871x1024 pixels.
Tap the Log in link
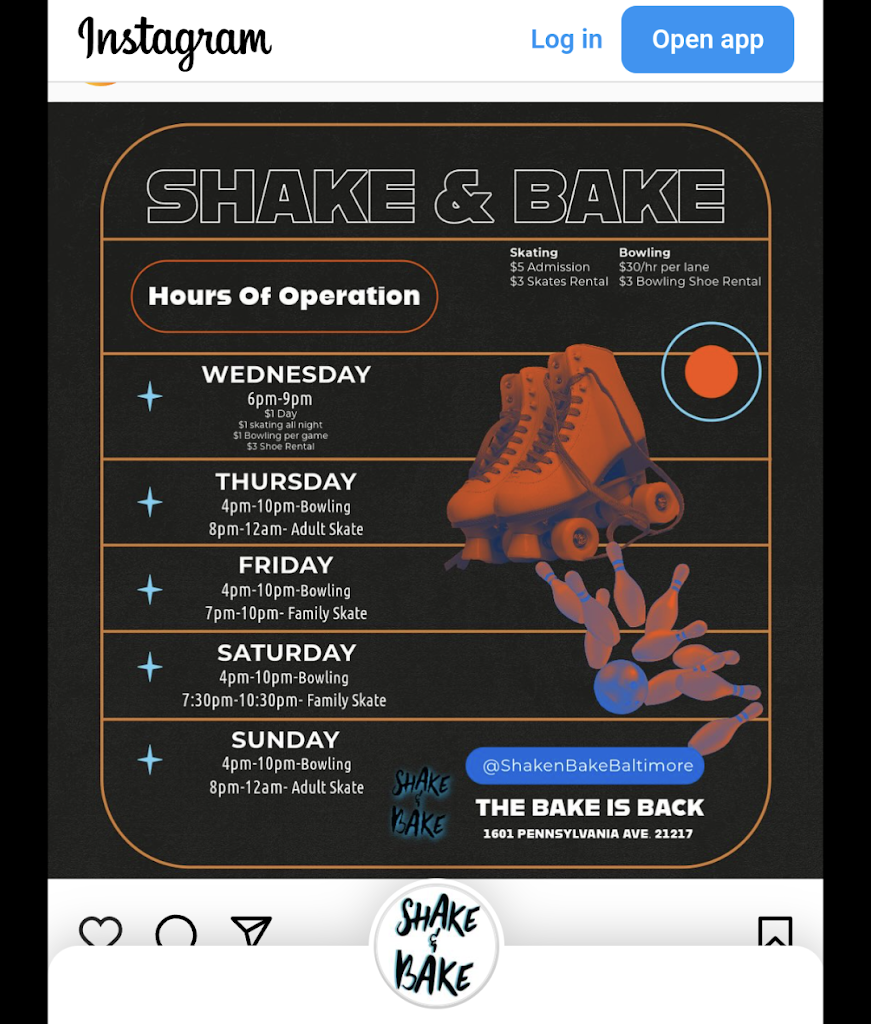point(566,40)
